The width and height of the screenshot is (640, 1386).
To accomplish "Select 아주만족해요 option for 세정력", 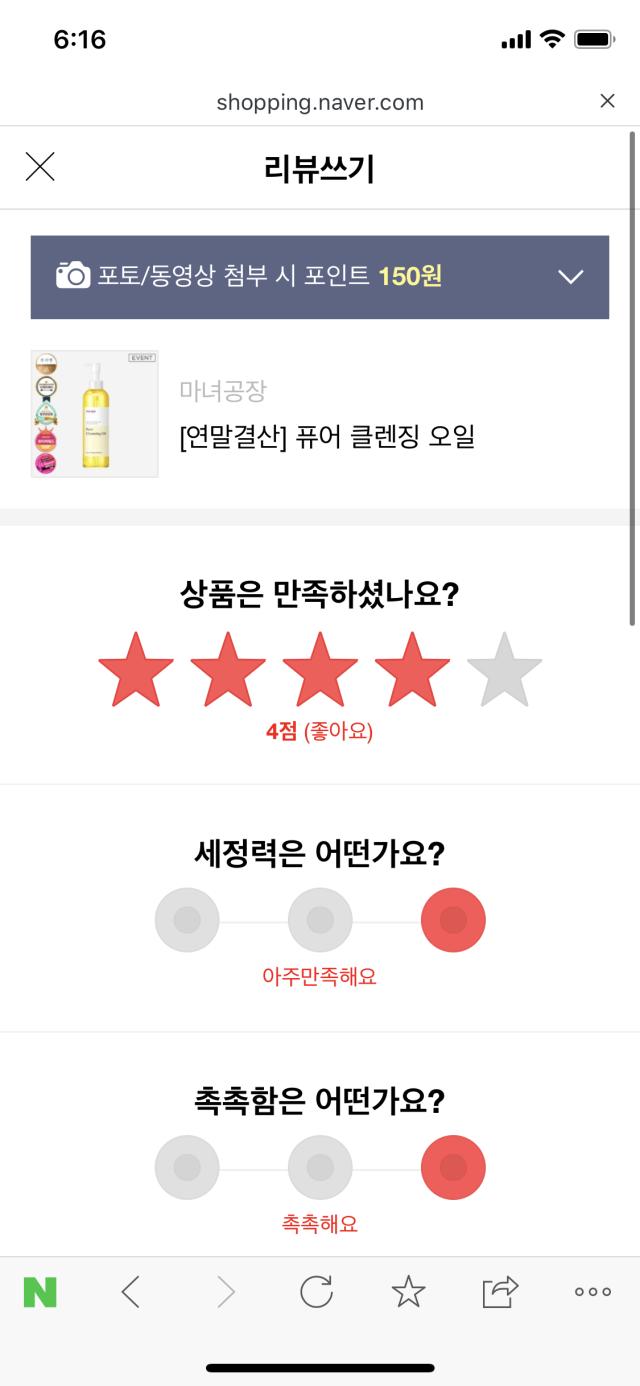I will tap(453, 920).
